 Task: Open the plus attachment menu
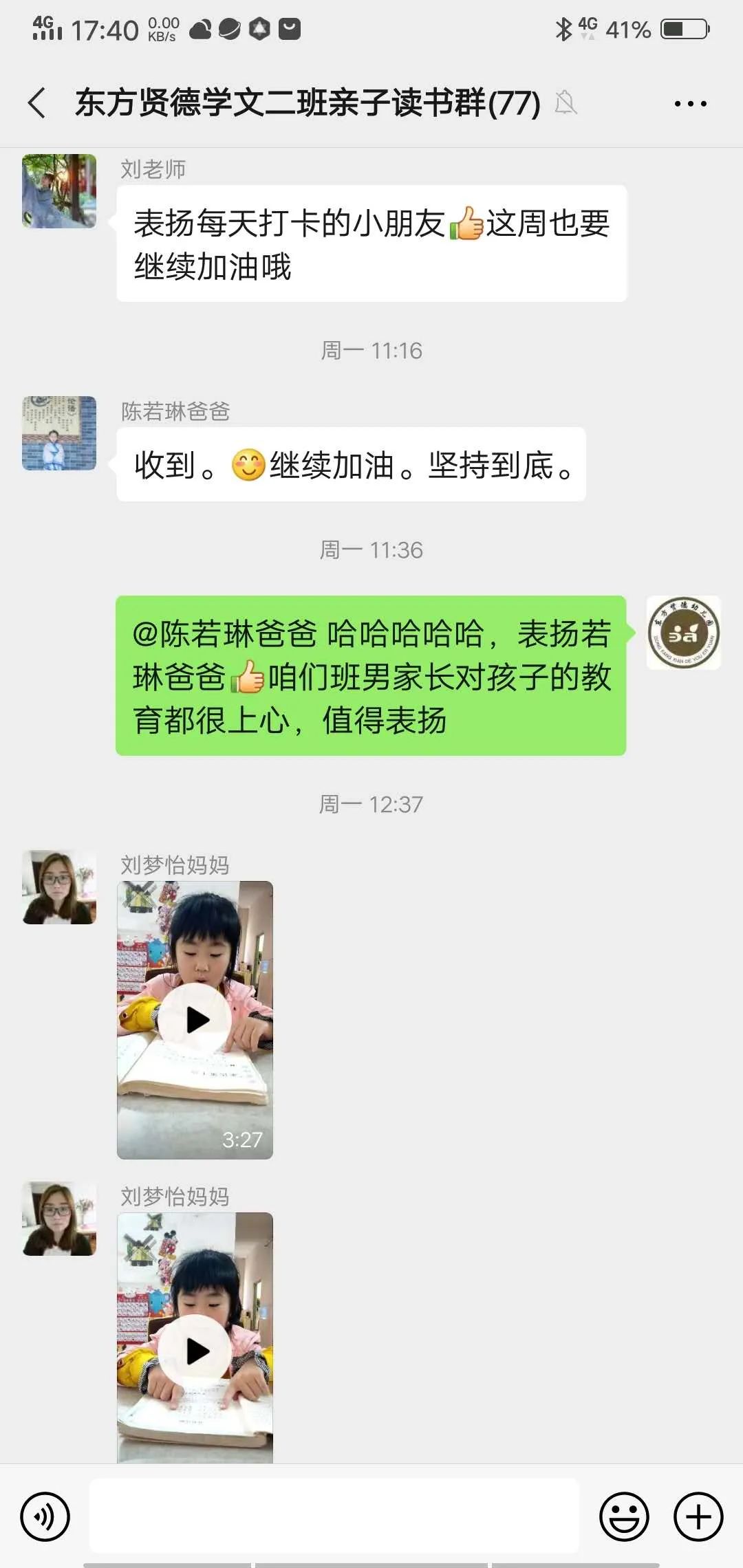(x=698, y=1516)
